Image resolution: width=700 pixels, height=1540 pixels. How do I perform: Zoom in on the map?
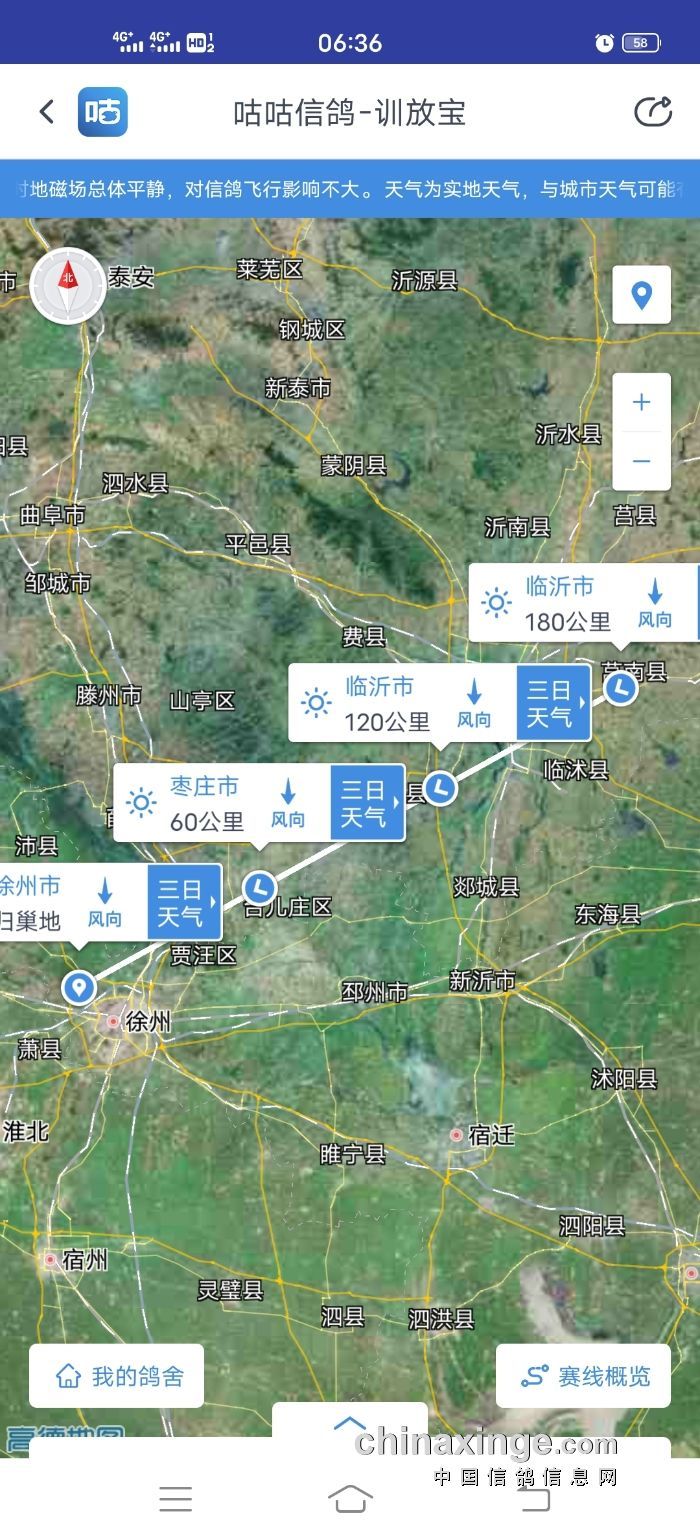point(641,402)
